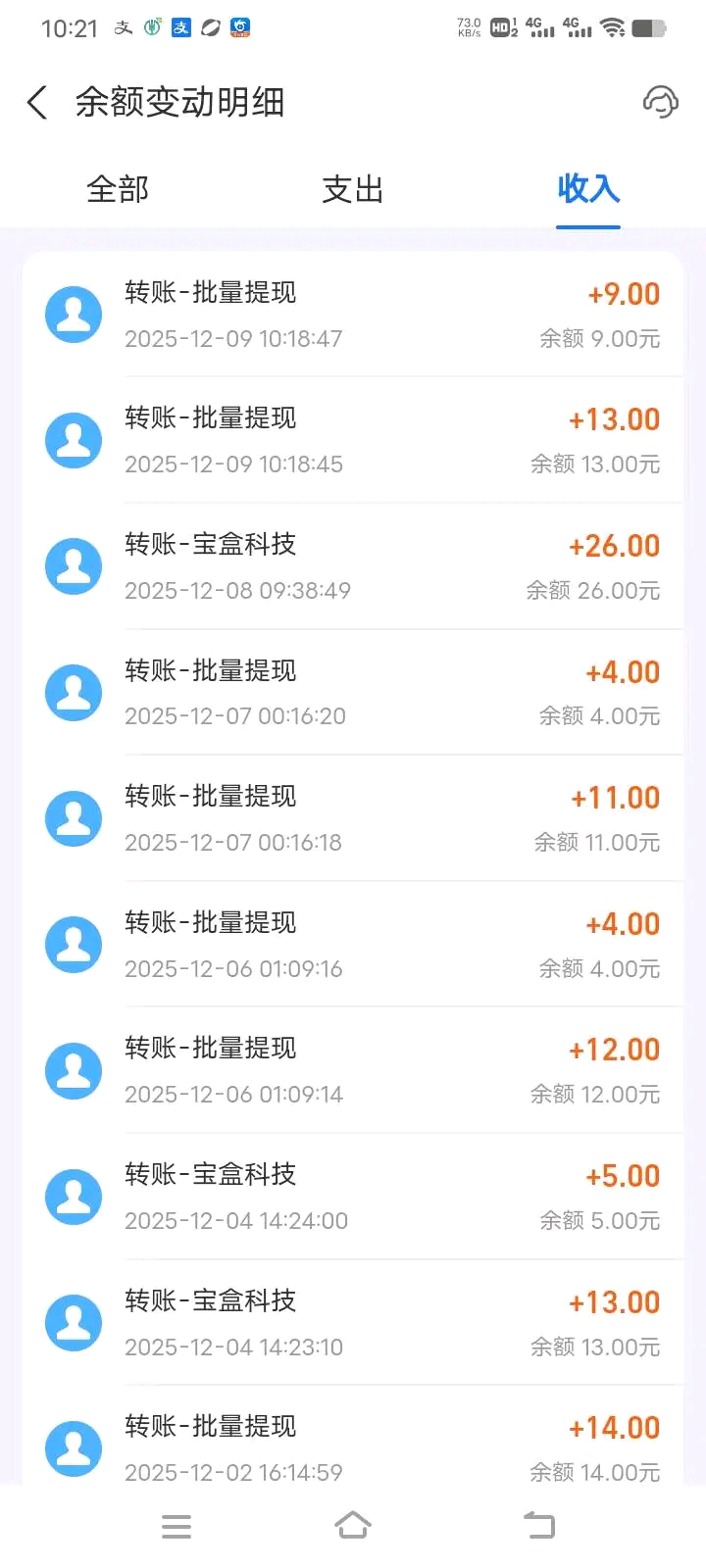Viewport: 706px width, 1568px height.
Task: Open the 2025-12-06 01:09:16 transaction
Action: (x=353, y=944)
